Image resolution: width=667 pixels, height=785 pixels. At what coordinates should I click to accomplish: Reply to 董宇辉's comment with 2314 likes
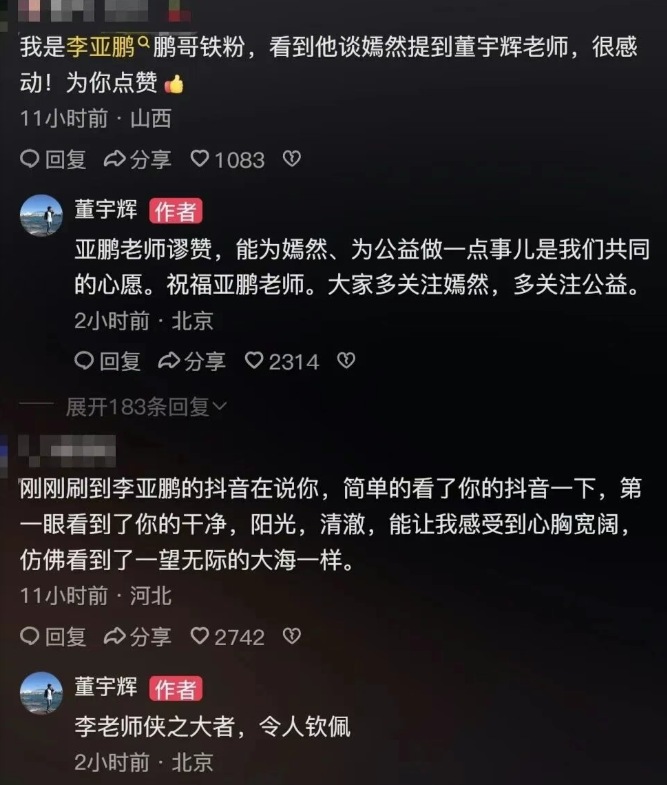coord(108,361)
